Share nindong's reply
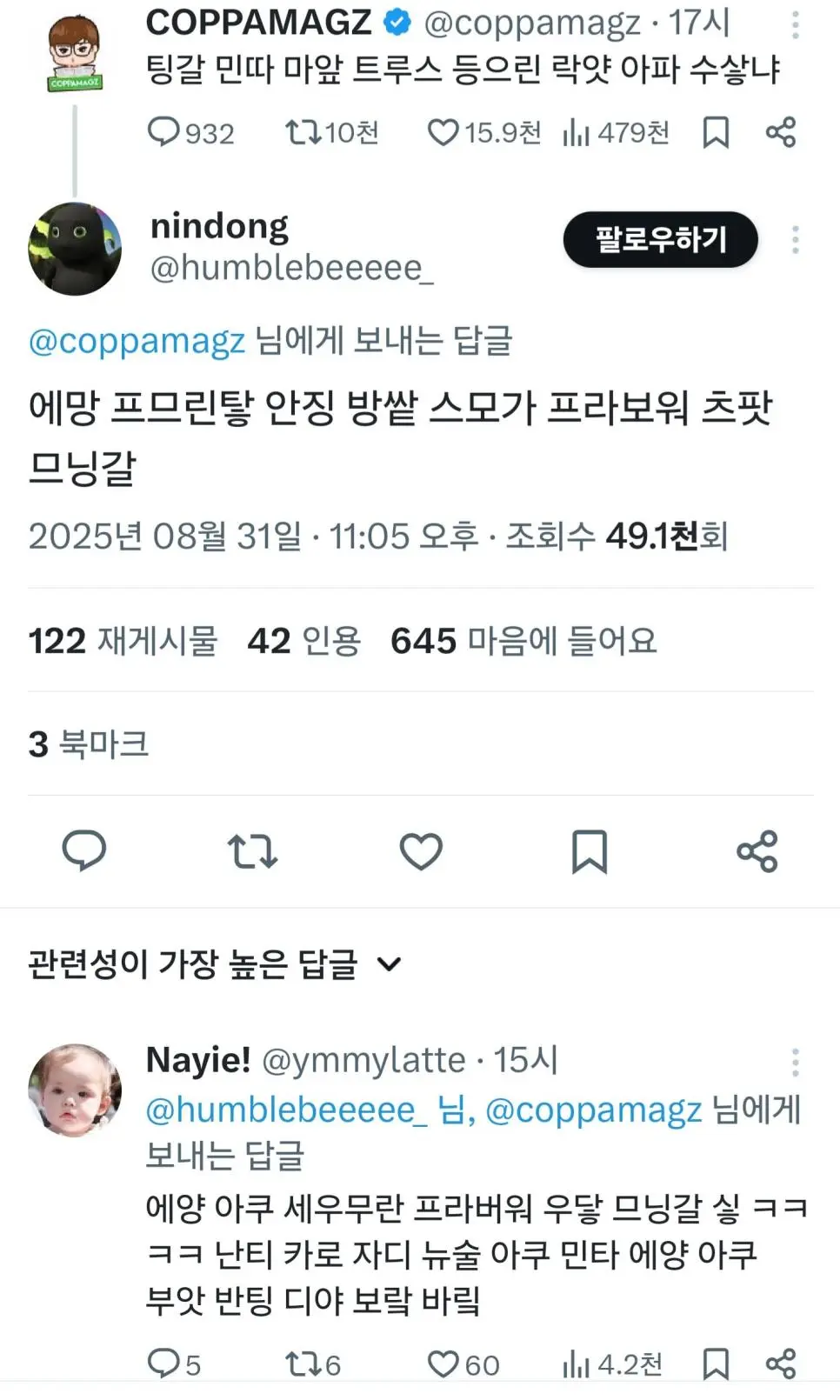 [x=757, y=850]
